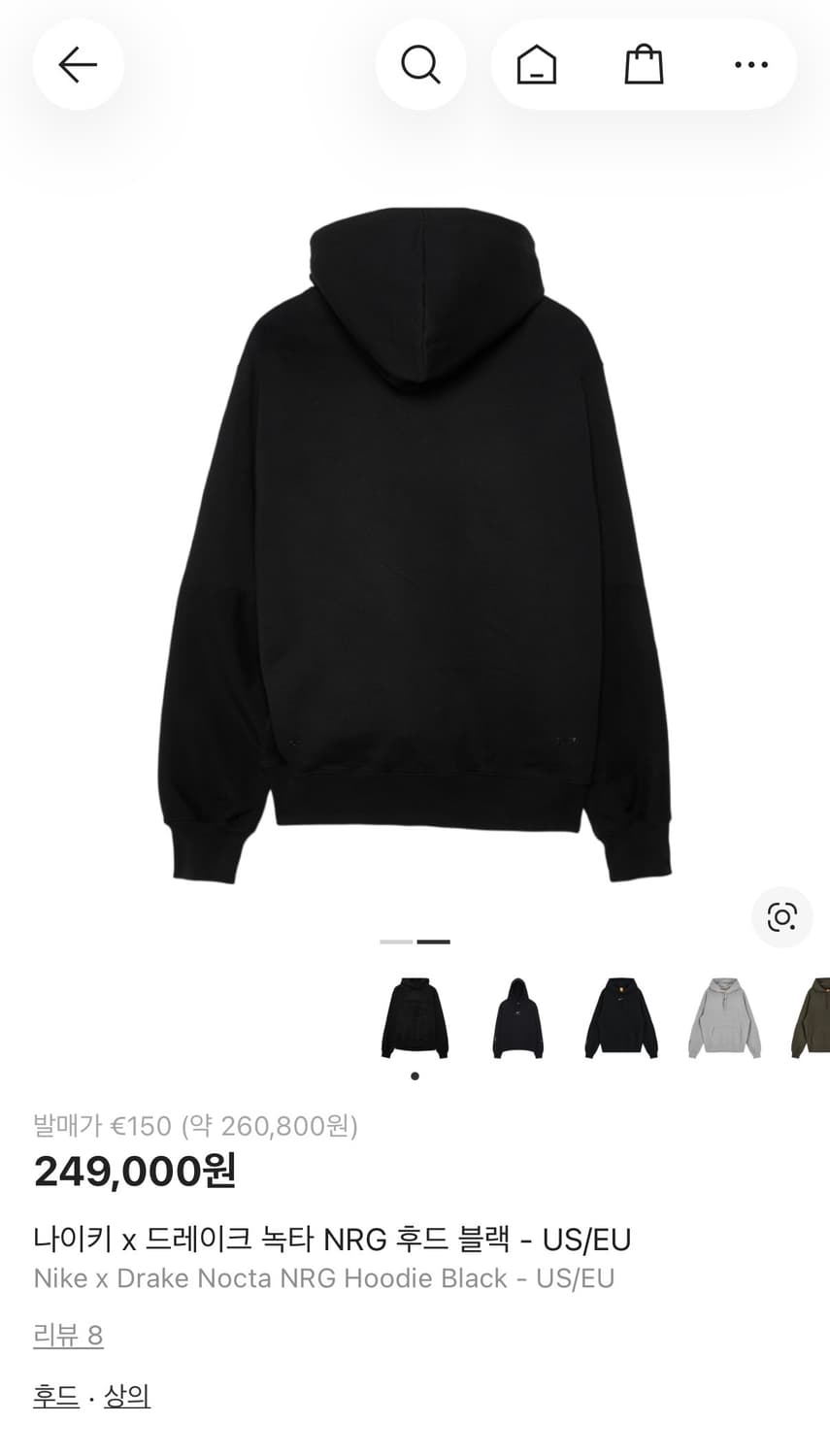Screen dimensions: 830x1456
Task: Launch visual camera search on product image
Action: [x=781, y=916]
